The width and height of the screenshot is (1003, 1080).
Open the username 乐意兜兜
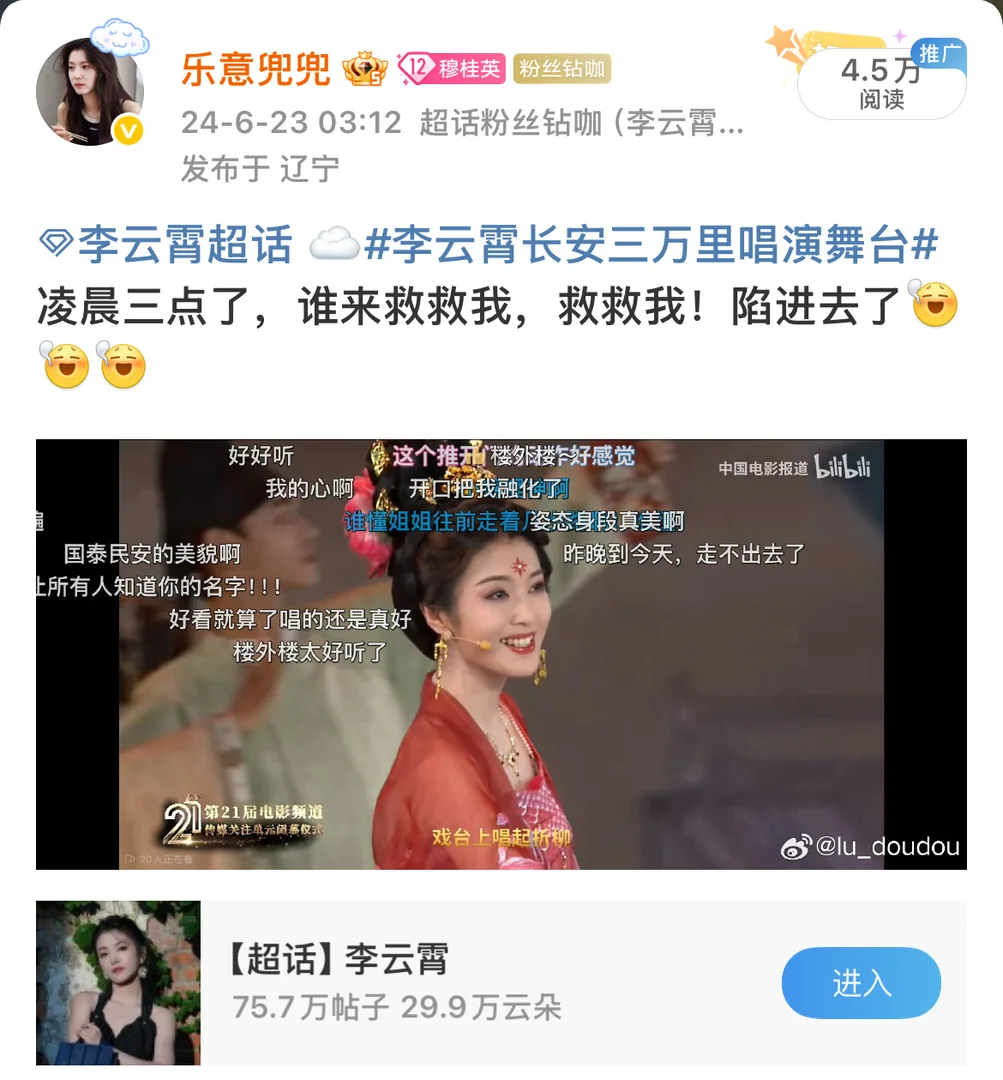(256, 69)
